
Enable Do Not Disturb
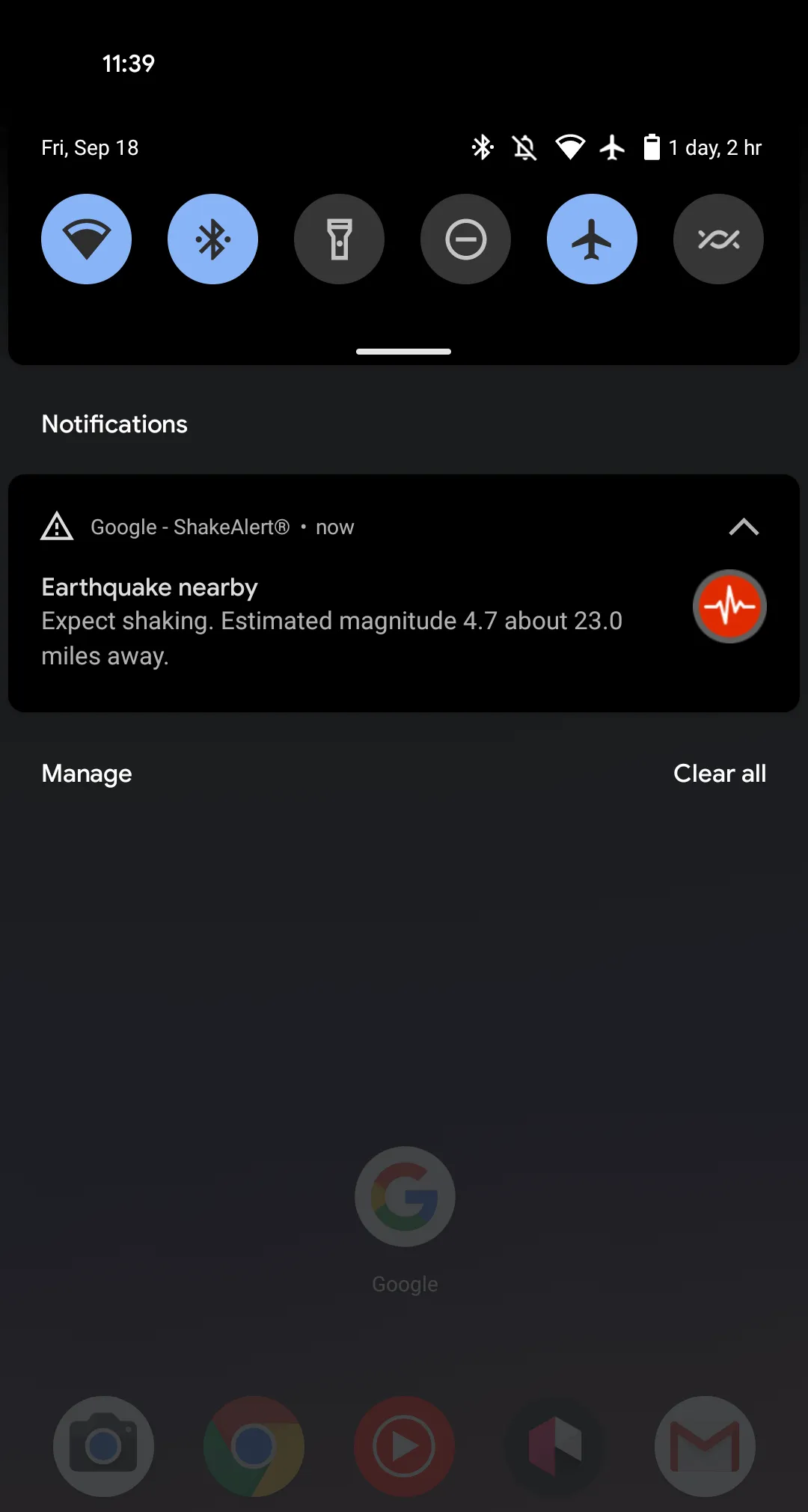tap(465, 239)
